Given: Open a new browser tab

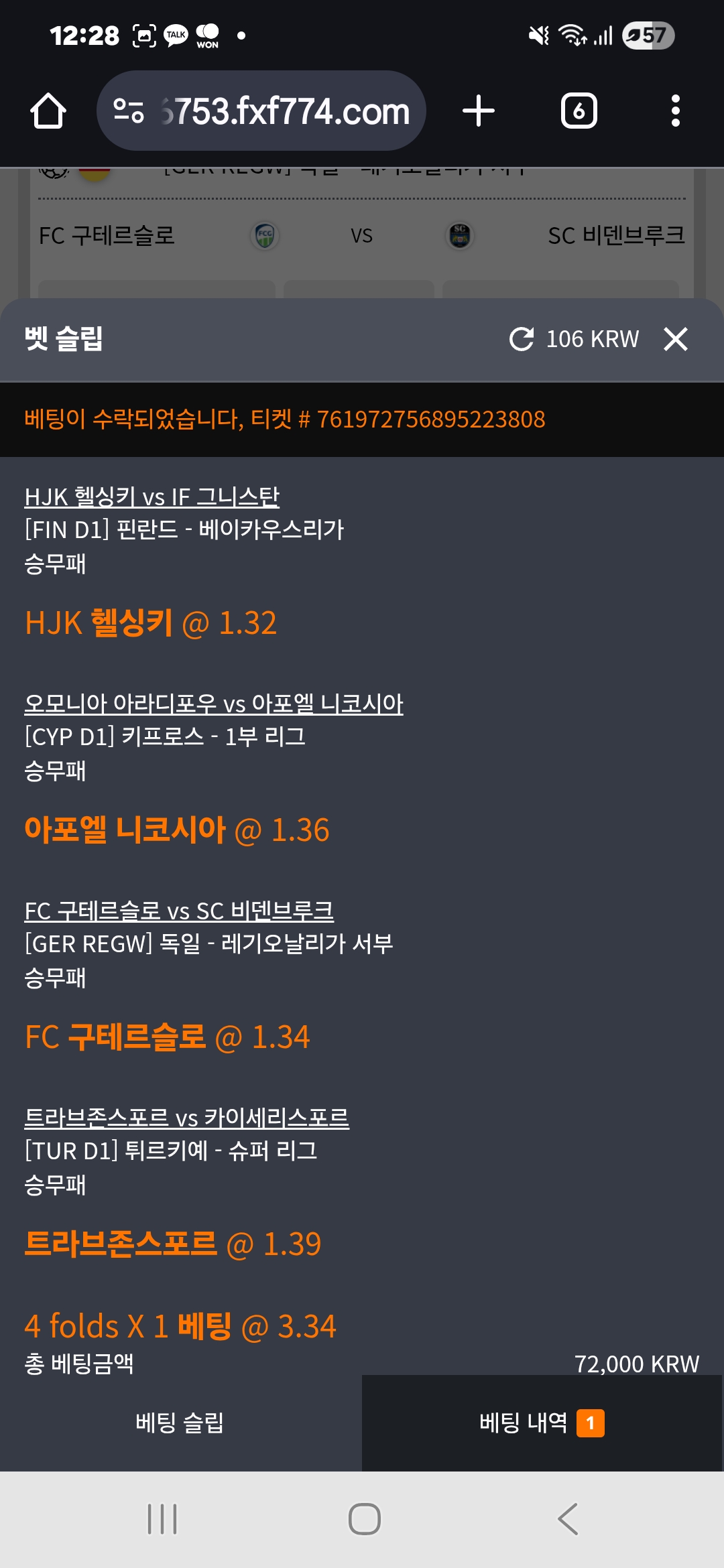Looking at the screenshot, I should click(479, 111).
